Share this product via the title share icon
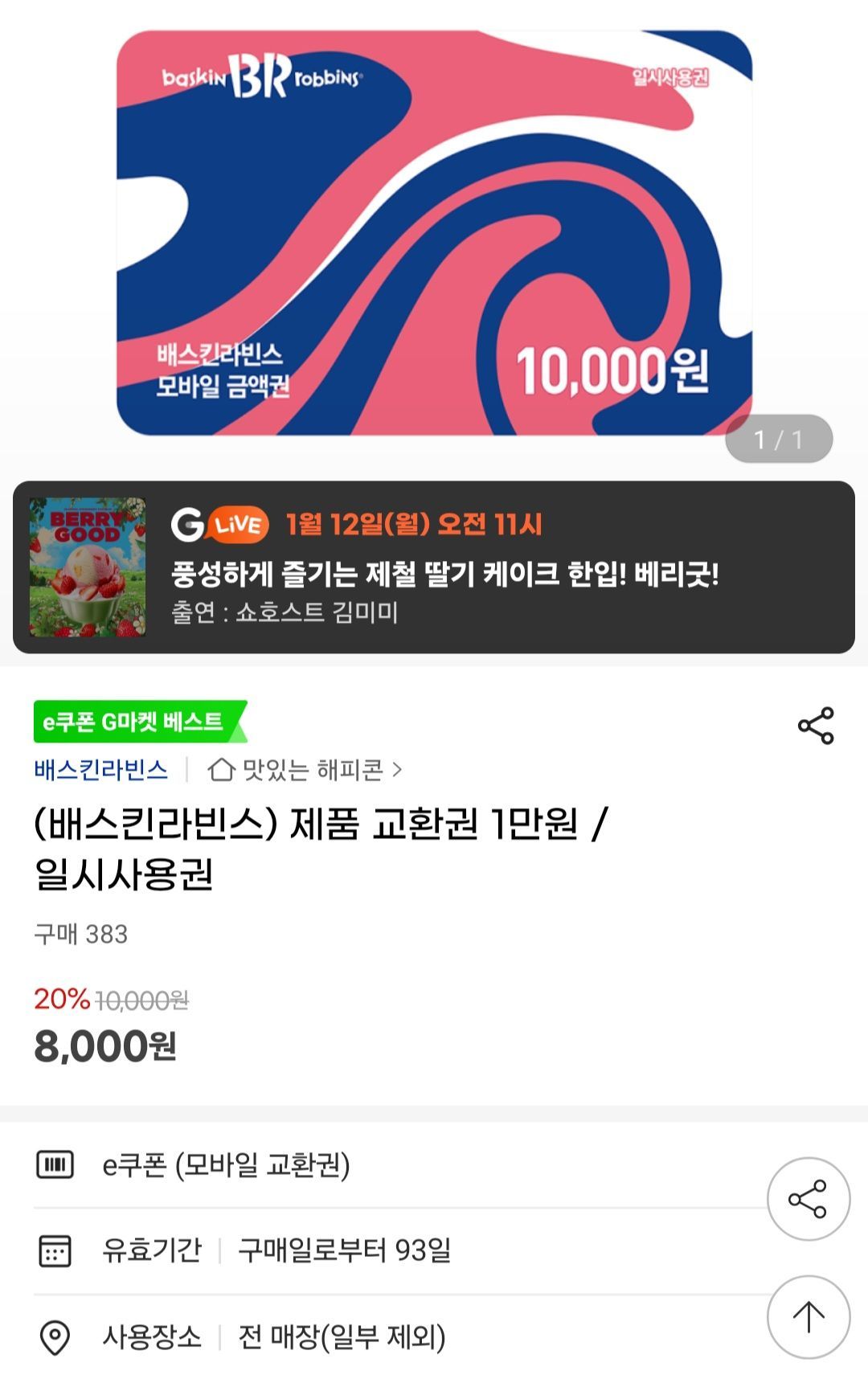The height and width of the screenshot is (1375, 868). click(x=816, y=726)
